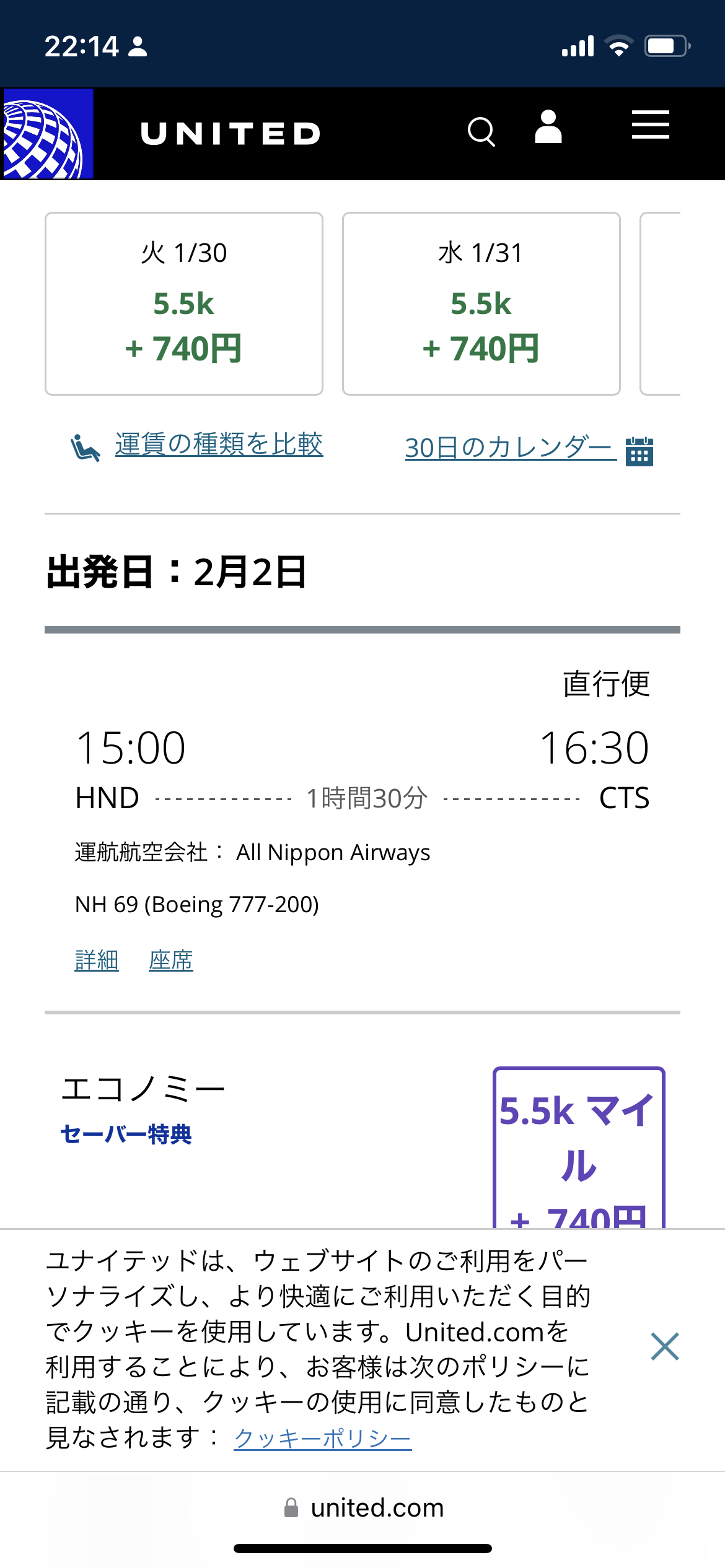The image size is (725, 1568).
Task: Open the 30日のカレンダー link
Action: click(510, 448)
